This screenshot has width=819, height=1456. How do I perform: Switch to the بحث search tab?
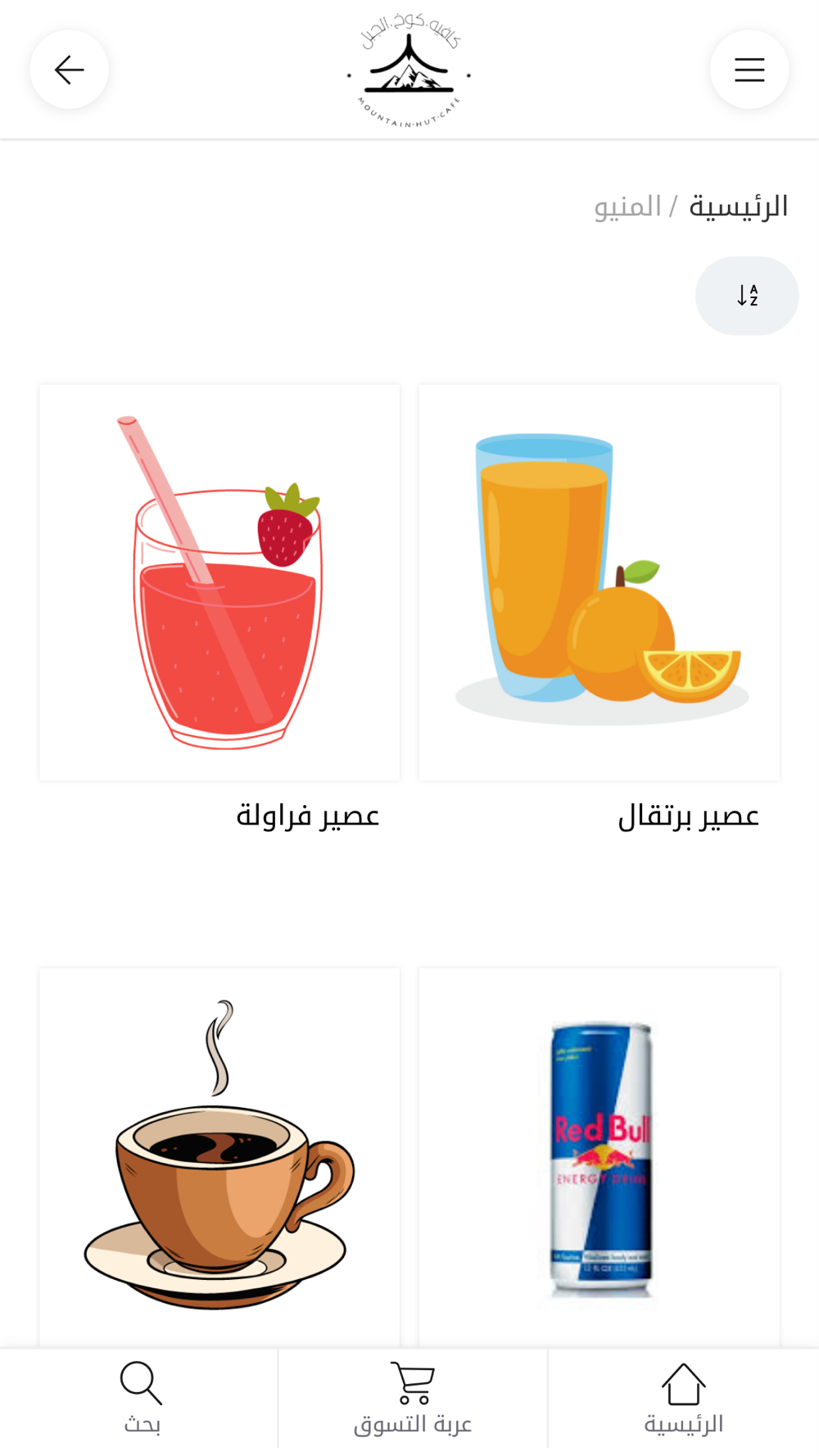click(141, 1399)
